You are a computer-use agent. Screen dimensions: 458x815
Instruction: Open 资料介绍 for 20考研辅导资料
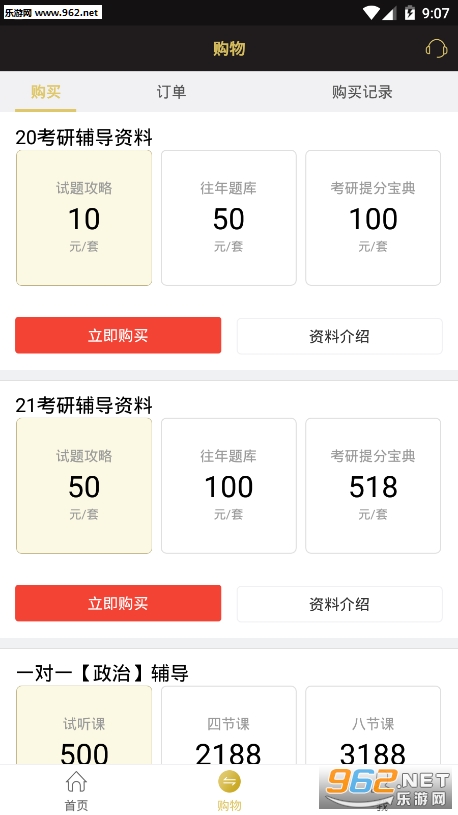click(x=339, y=336)
